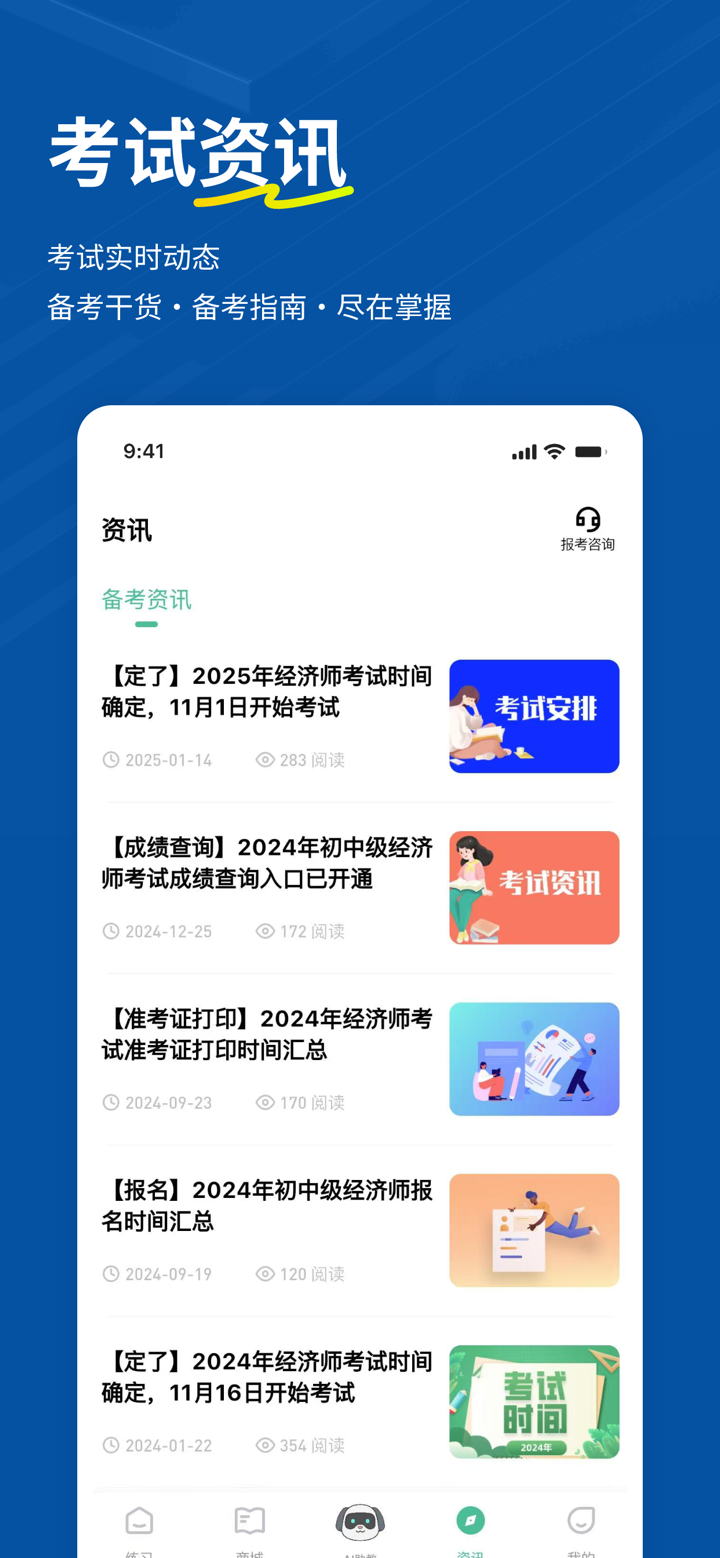Open the 准考证打印 article
Viewport: 720px width, 1558px height.
coord(267,1033)
